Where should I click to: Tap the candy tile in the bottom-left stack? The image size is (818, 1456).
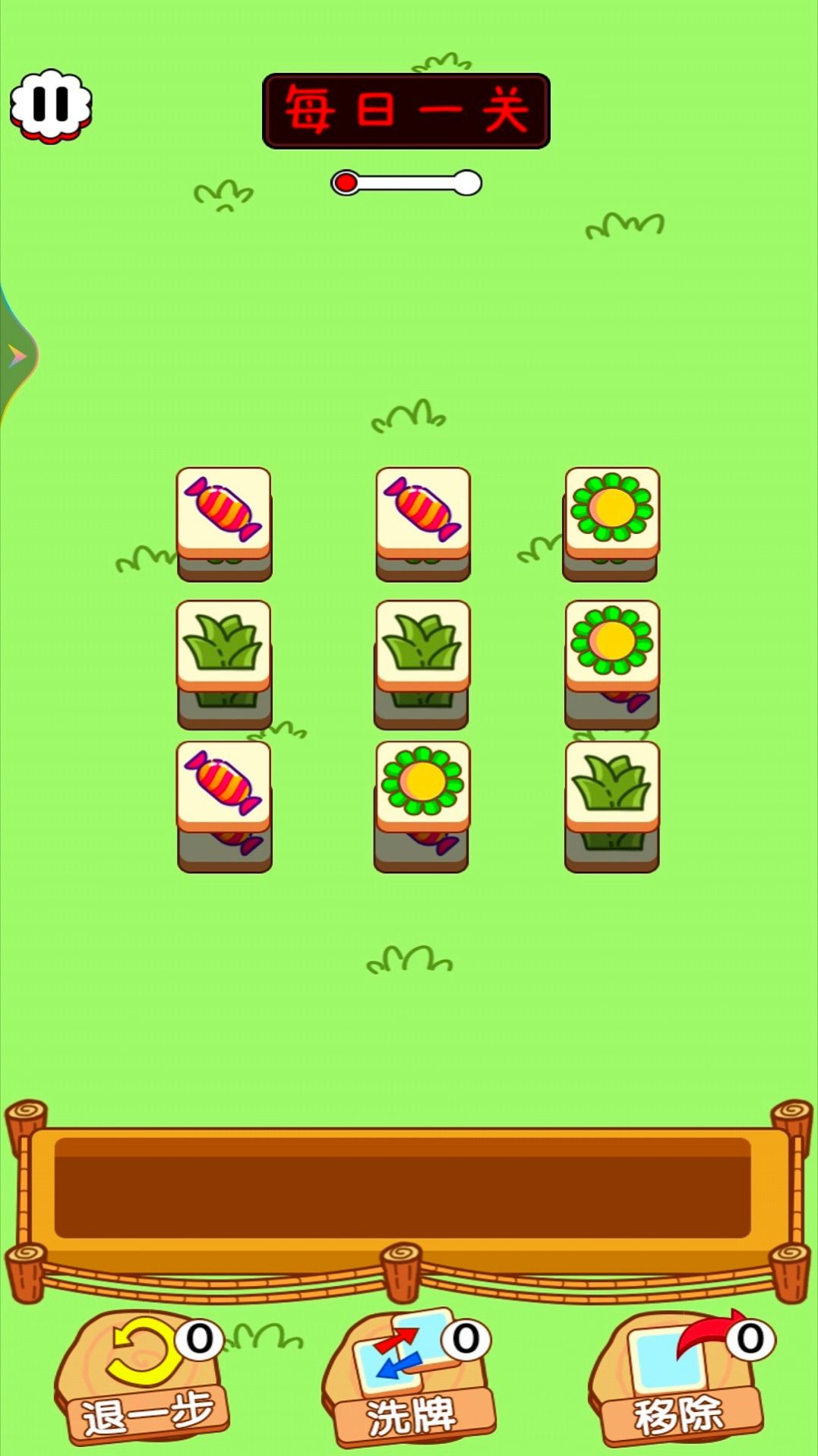click(x=223, y=784)
